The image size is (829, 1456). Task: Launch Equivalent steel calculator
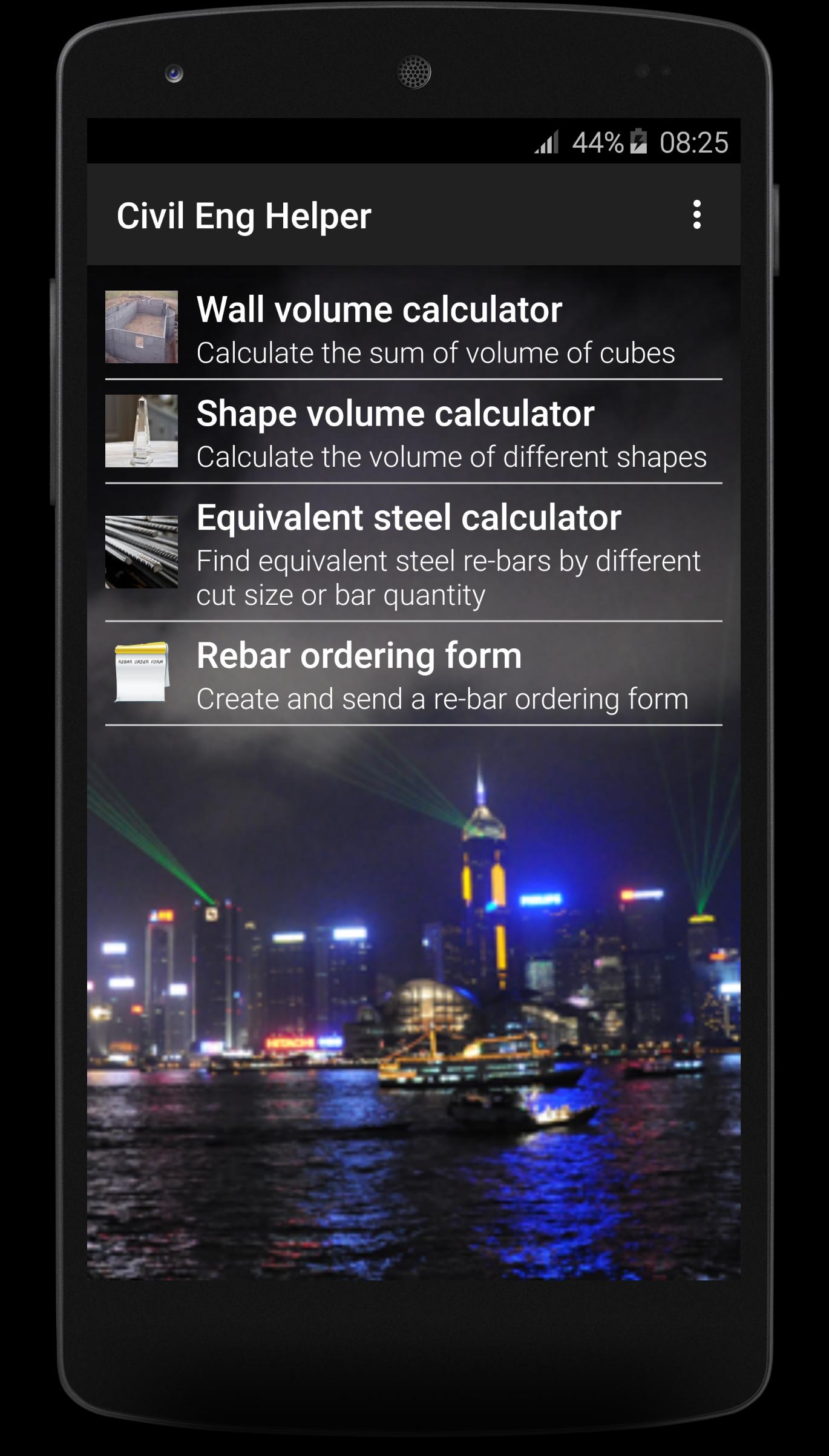pyautogui.click(x=413, y=553)
